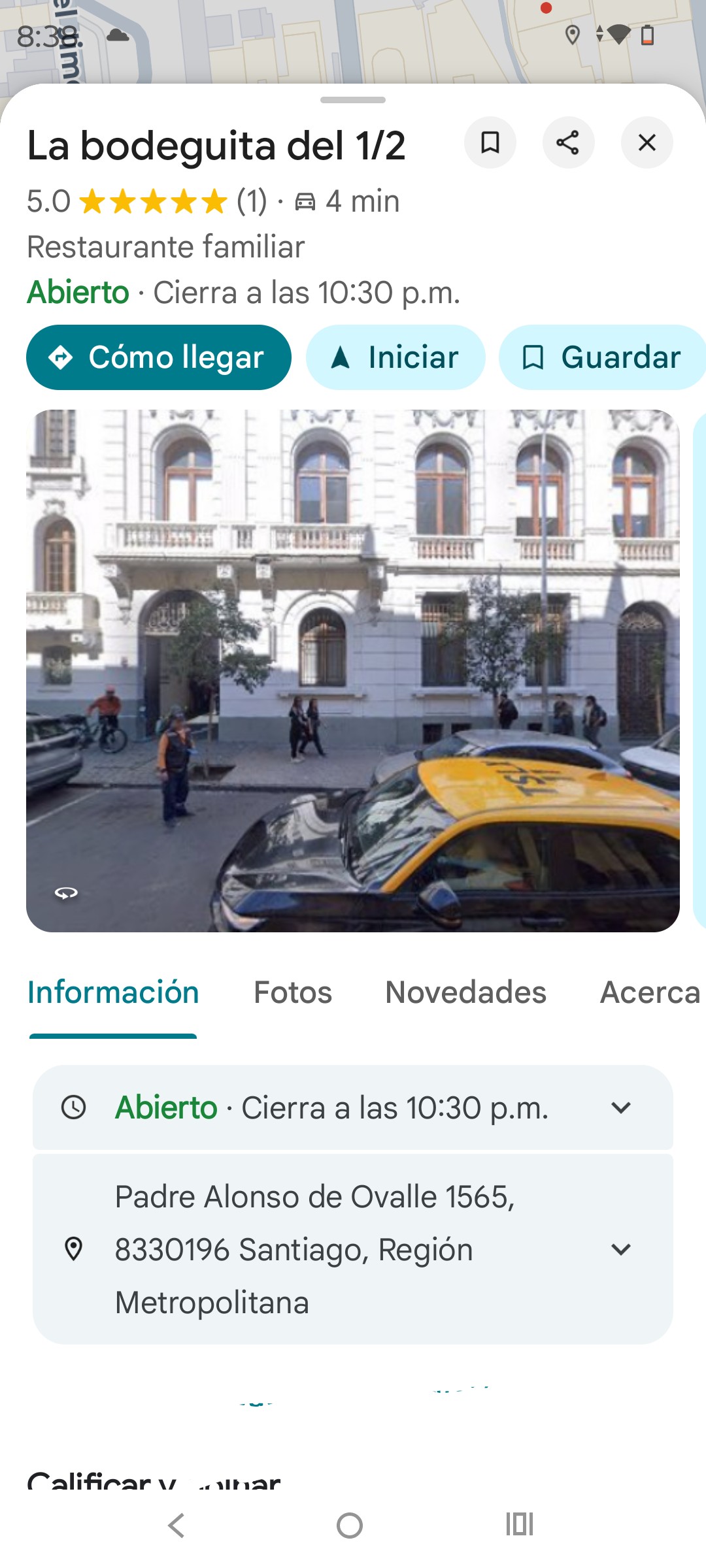Select the Información tab
The height and width of the screenshot is (1568, 706).
tap(113, 992)
